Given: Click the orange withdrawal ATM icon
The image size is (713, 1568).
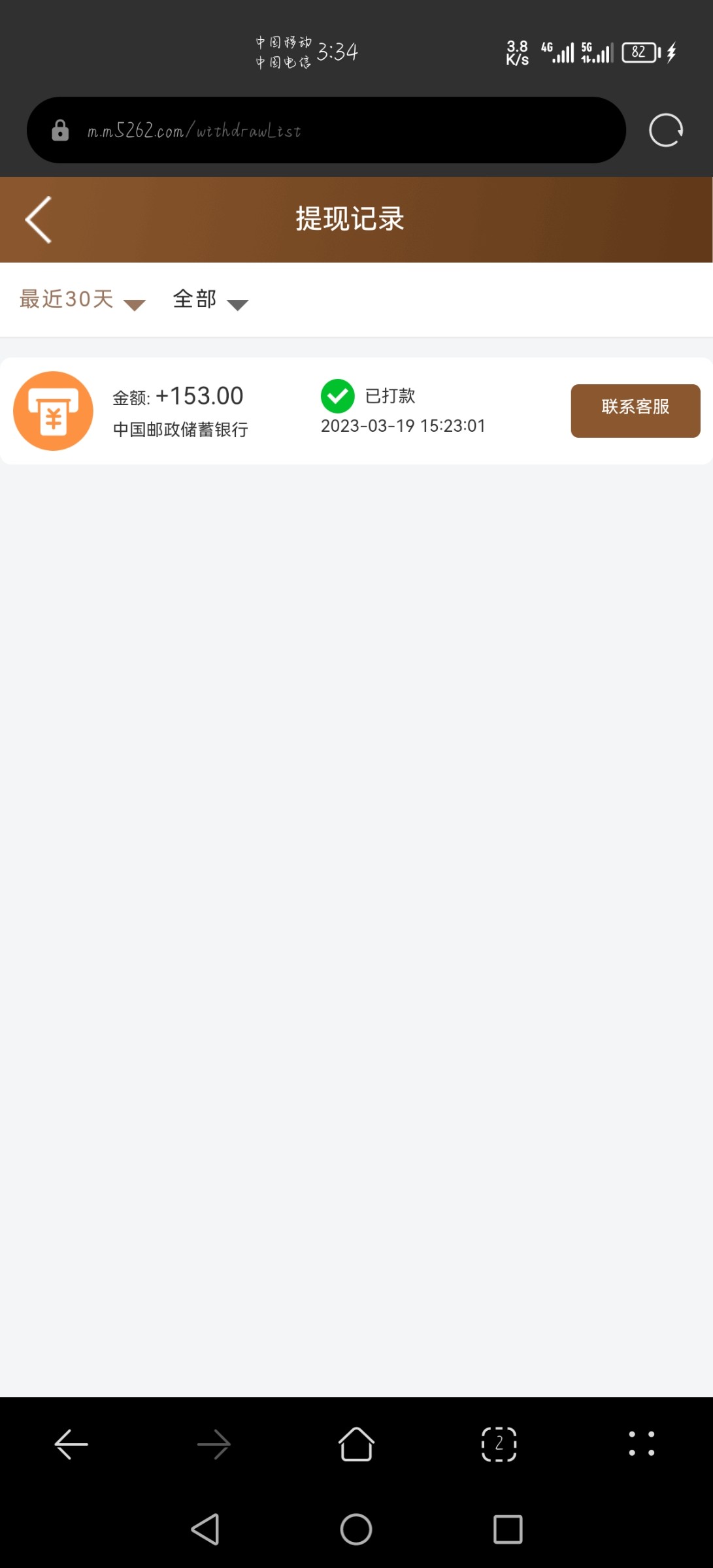Looking at the screenshot, I should 53,410.
